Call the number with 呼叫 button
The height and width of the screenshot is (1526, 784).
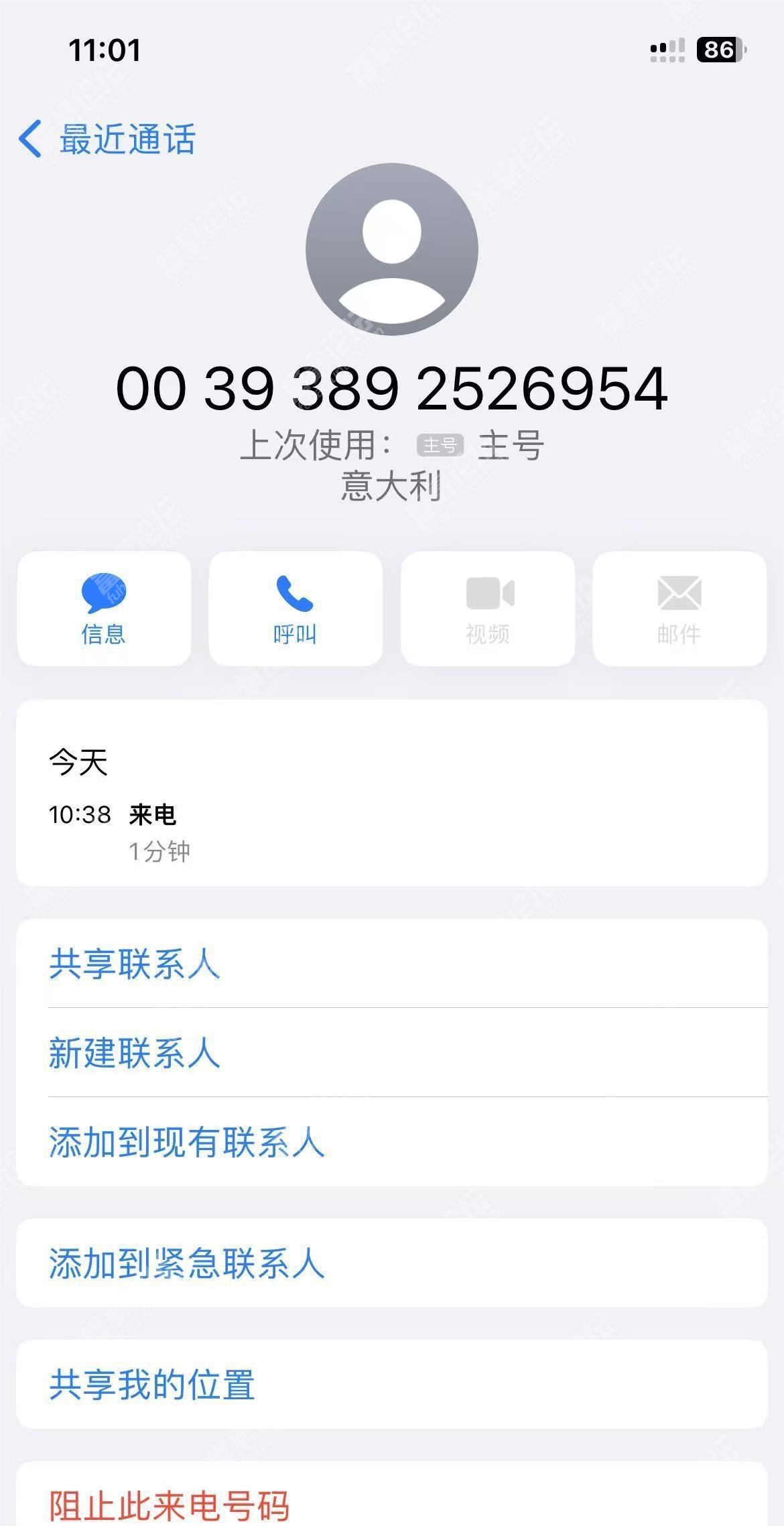[x=296, y=609]
